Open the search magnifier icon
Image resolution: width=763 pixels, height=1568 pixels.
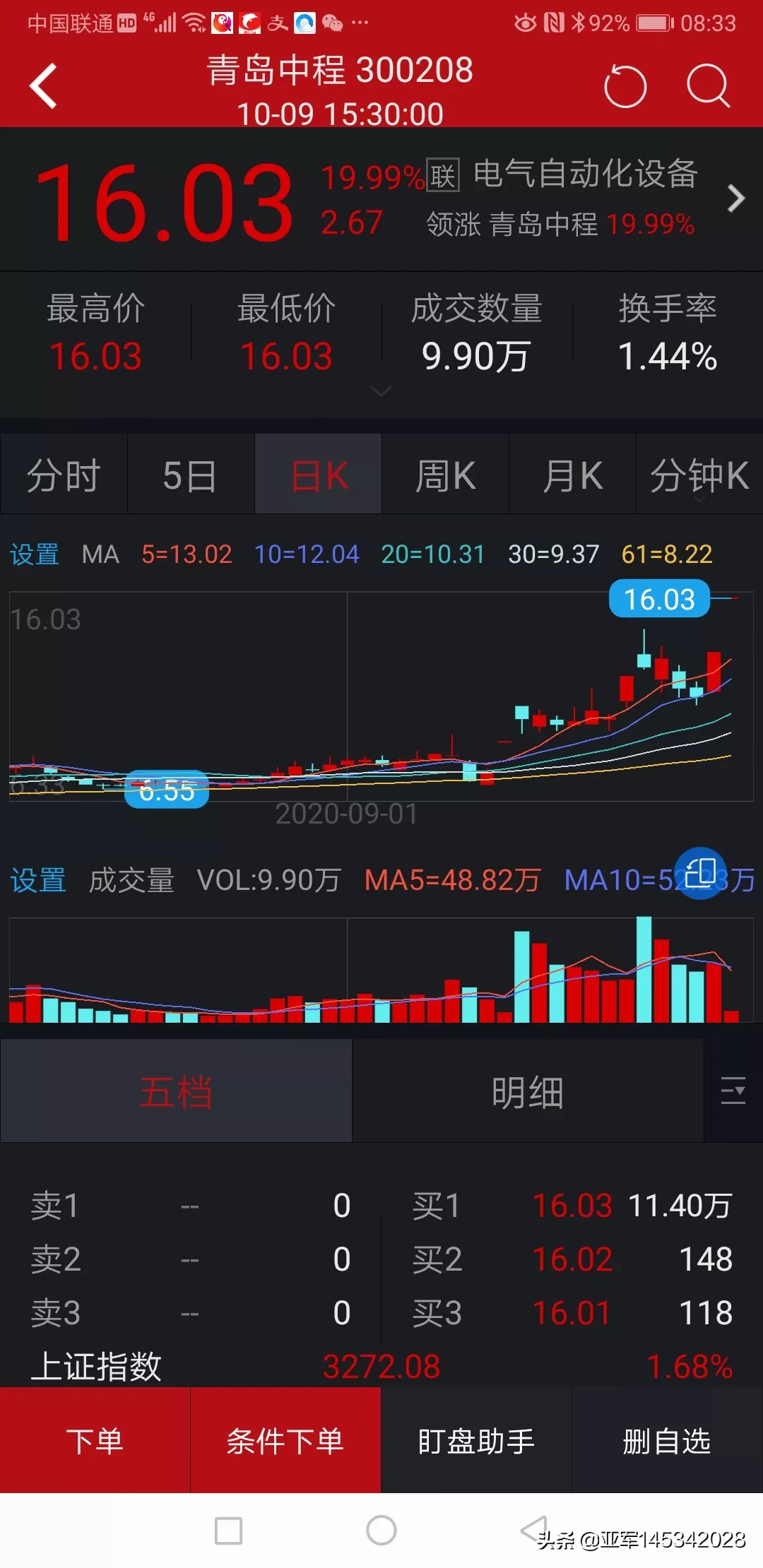tap(707, 86)
